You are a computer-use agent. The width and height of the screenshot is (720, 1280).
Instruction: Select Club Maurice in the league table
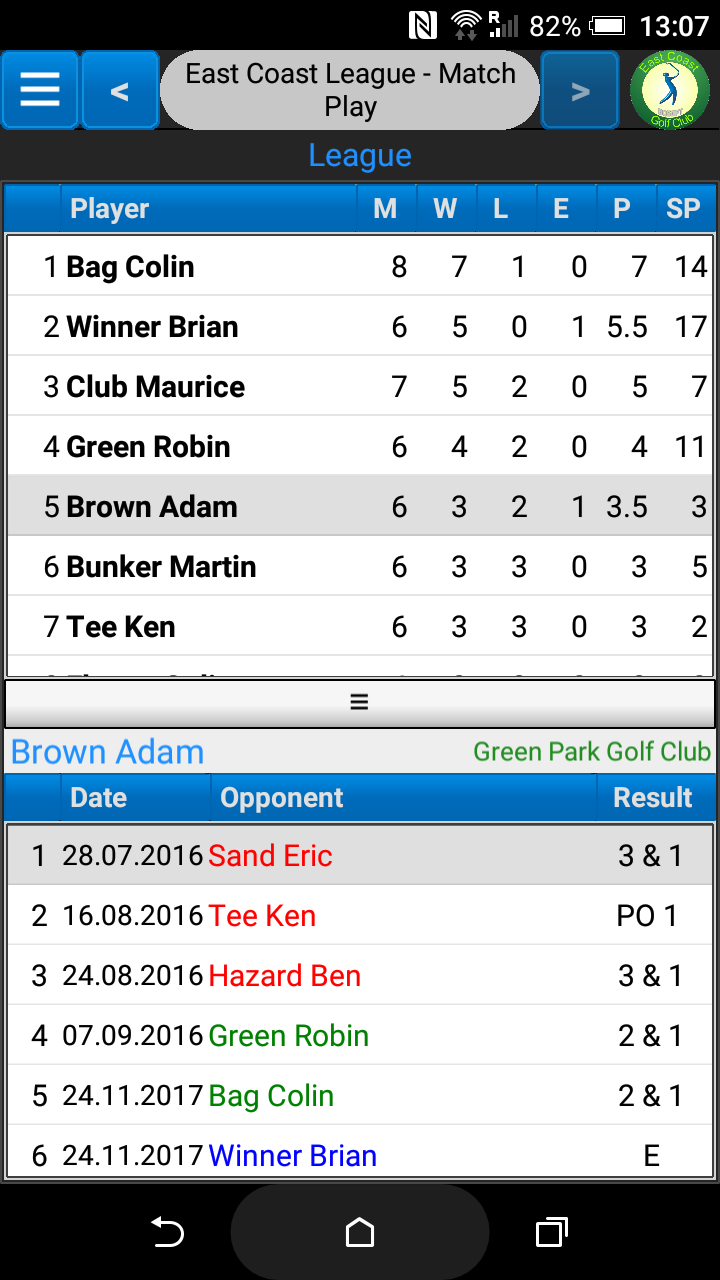pos(360,386)
